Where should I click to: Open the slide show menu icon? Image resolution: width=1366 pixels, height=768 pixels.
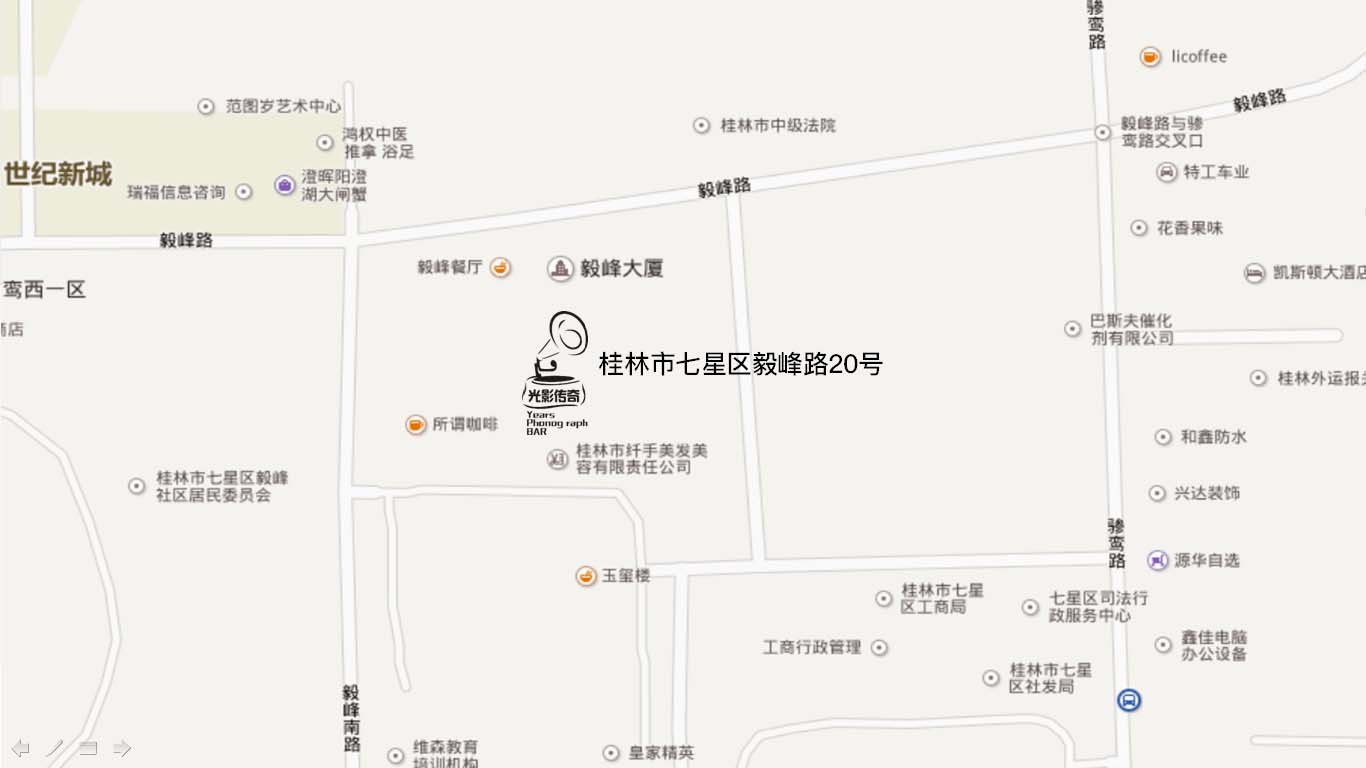click(88, 748)
